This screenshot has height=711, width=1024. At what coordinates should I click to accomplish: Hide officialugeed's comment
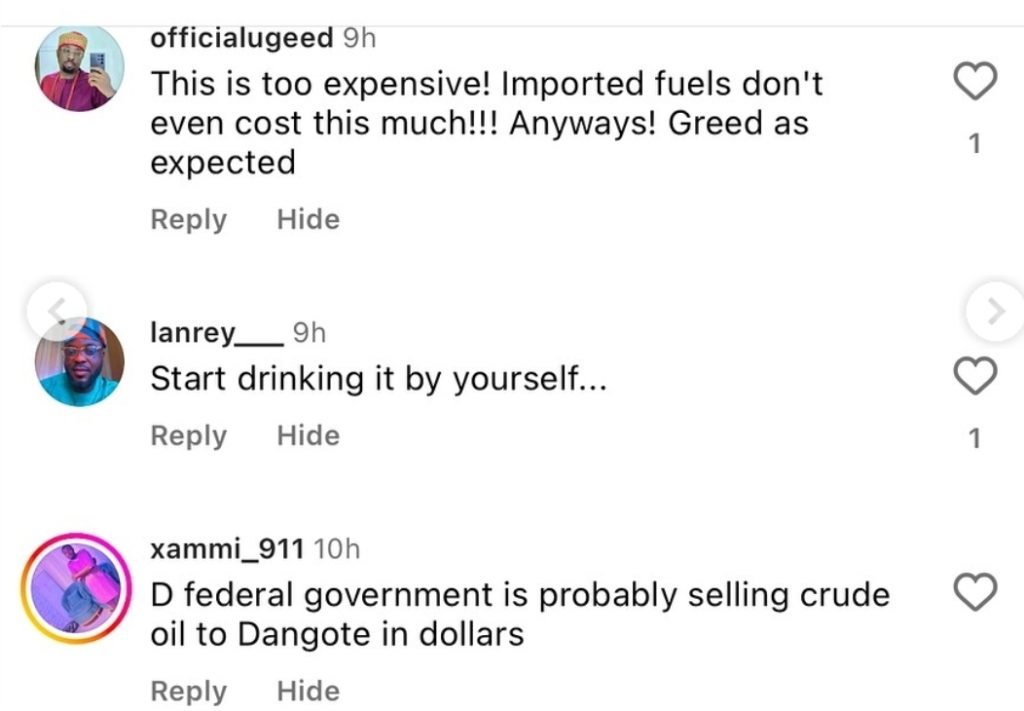(x=308, y=219)
